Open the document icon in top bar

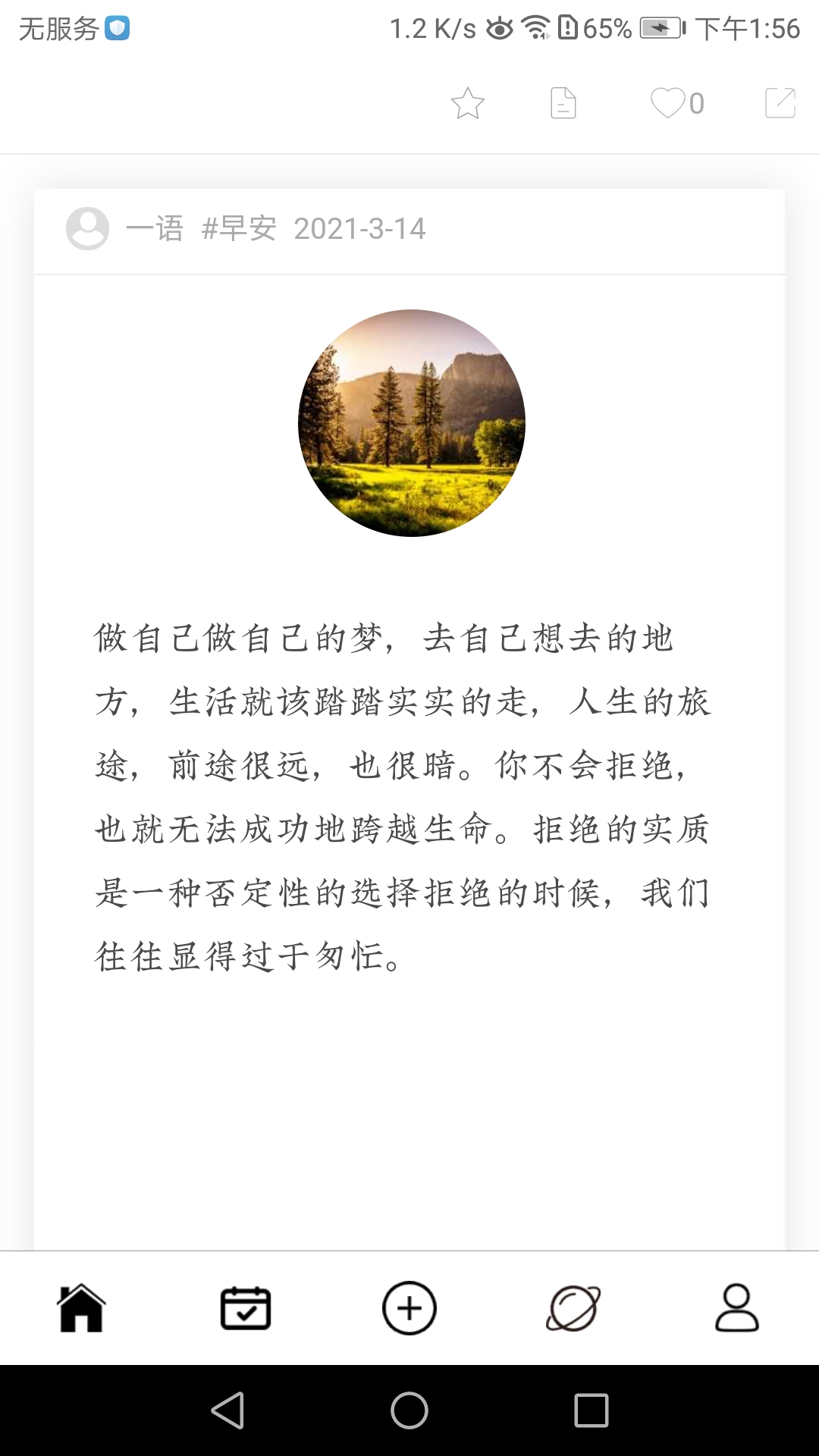point(563,103)
